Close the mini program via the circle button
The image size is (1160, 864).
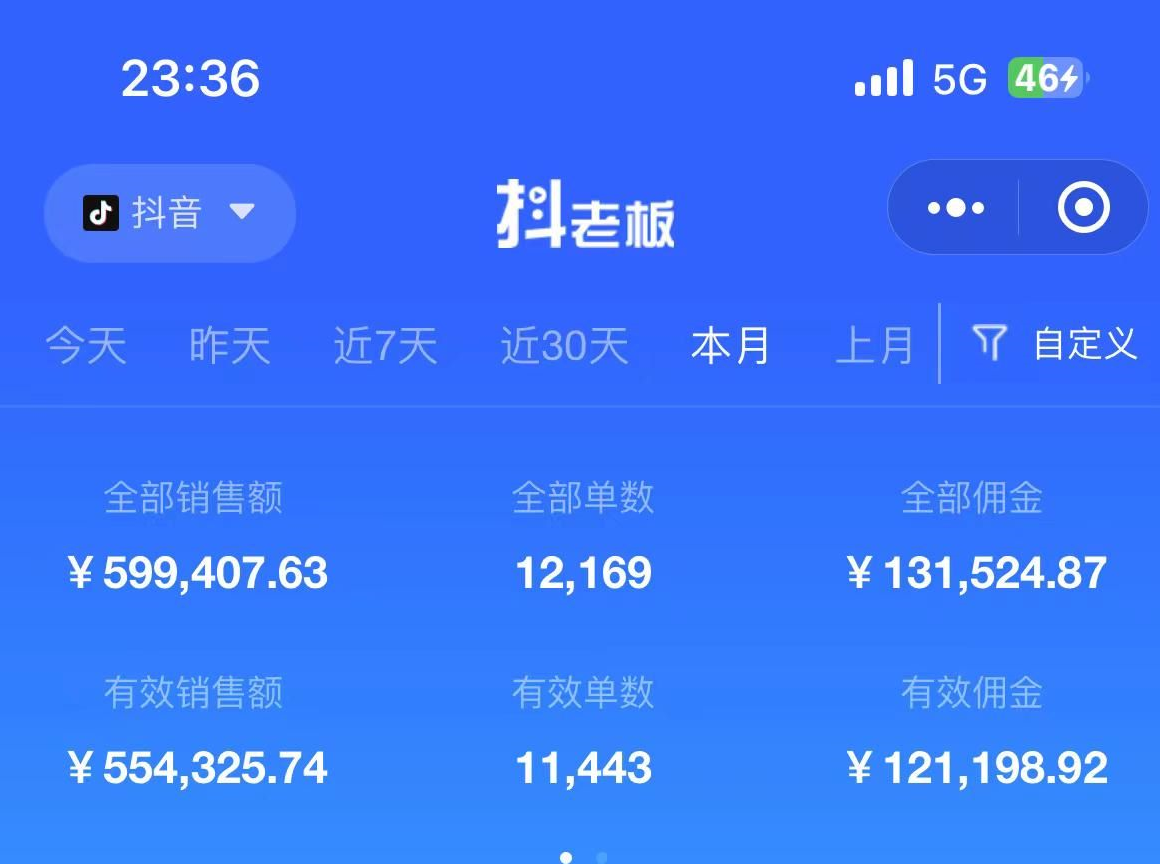pos(1083,208)
